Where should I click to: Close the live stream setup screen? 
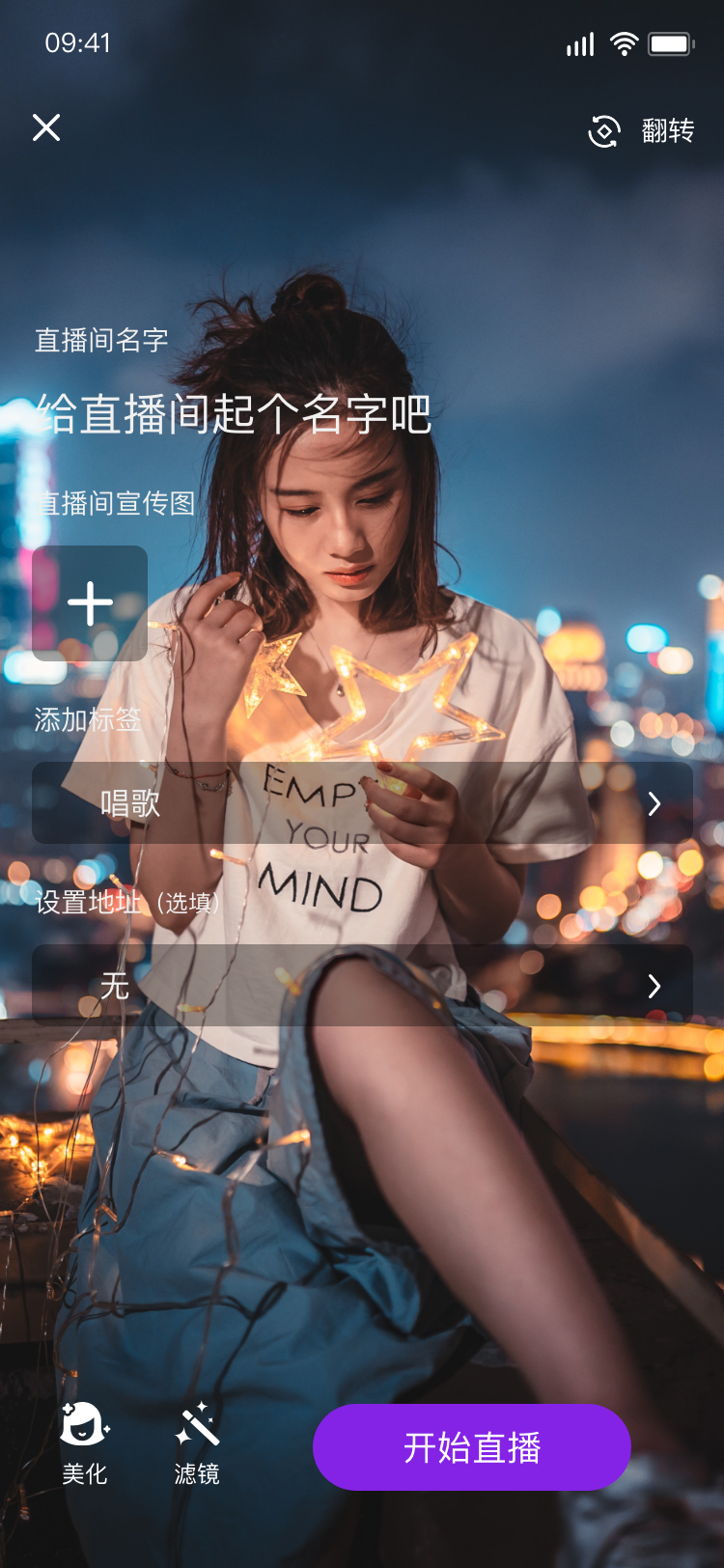tap(46, 127)
